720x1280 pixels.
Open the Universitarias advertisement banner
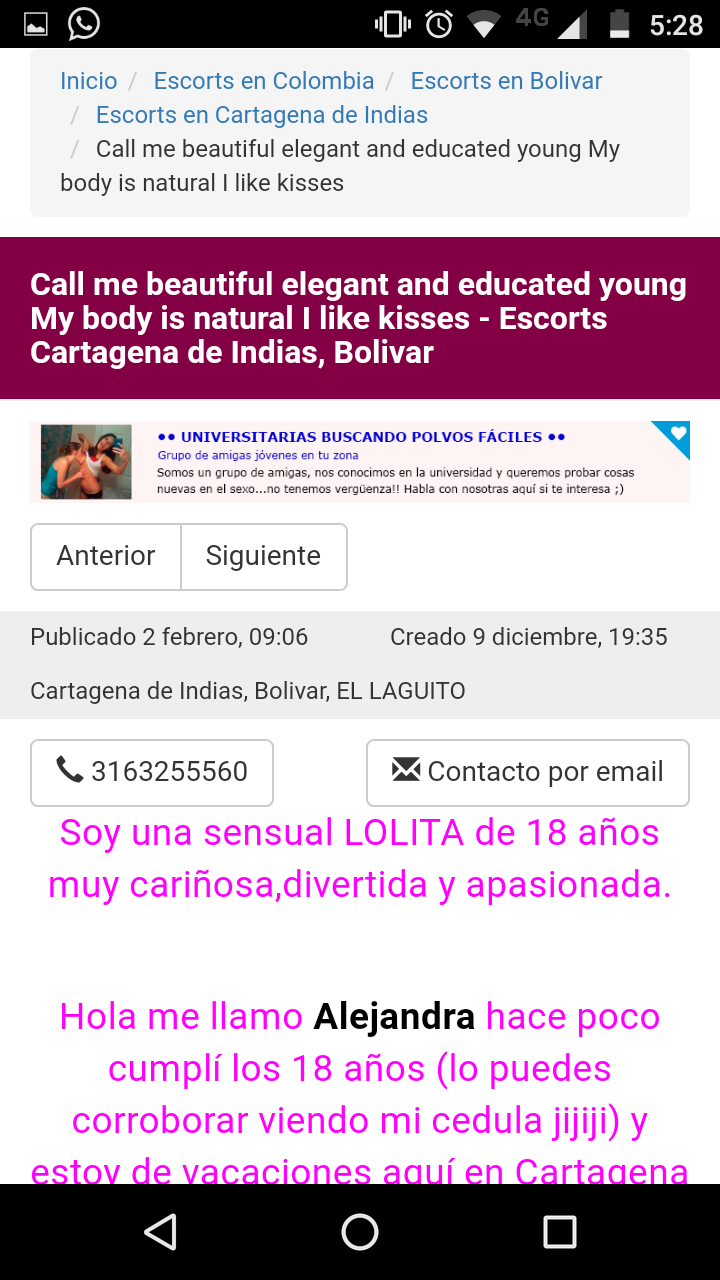[360, 461]
